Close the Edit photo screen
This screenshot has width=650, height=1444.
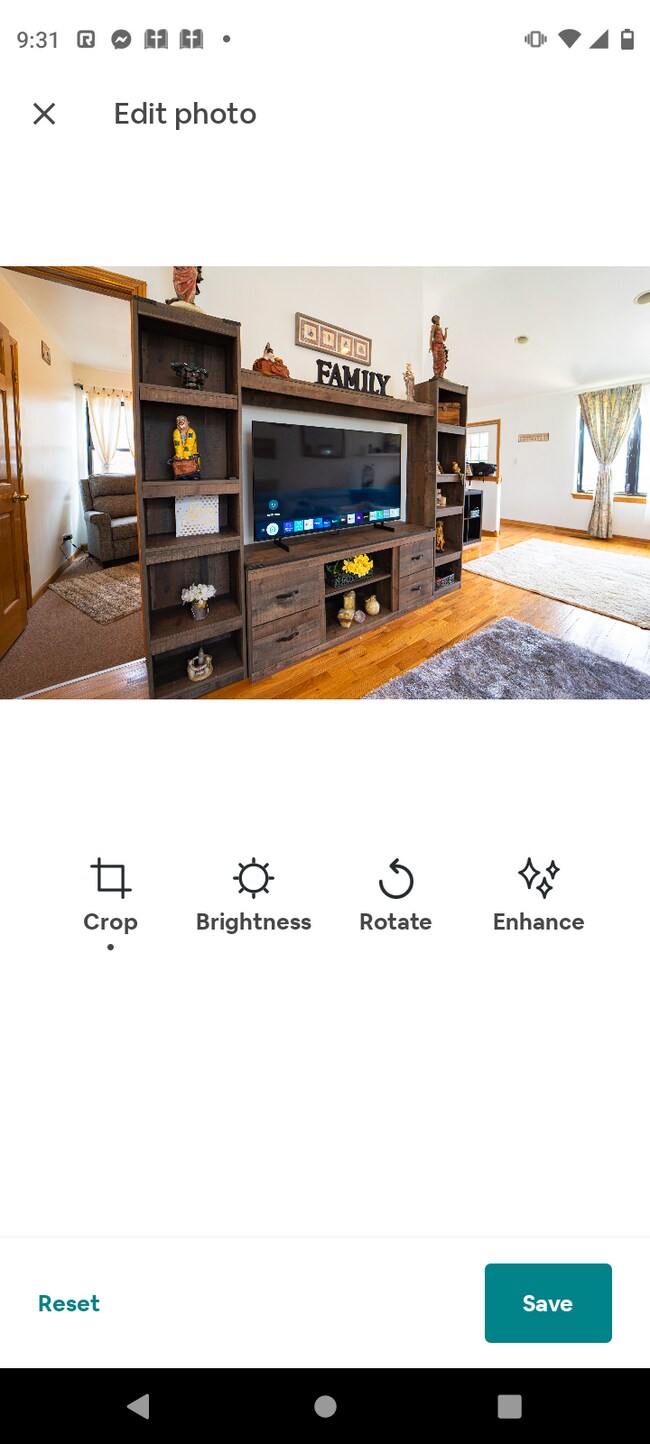44,114
